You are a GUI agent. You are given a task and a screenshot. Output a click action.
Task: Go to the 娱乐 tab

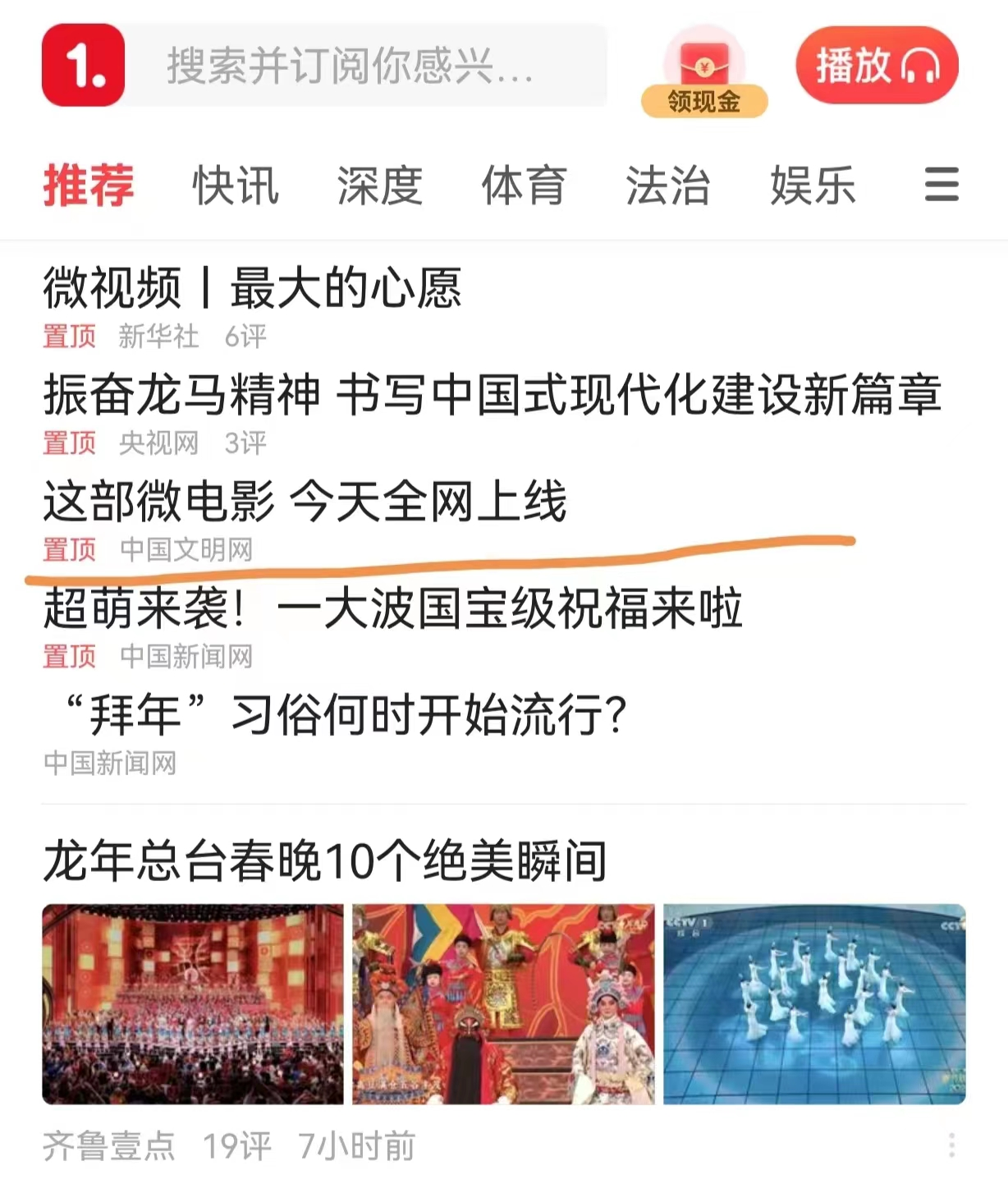[x=812, y=185]
